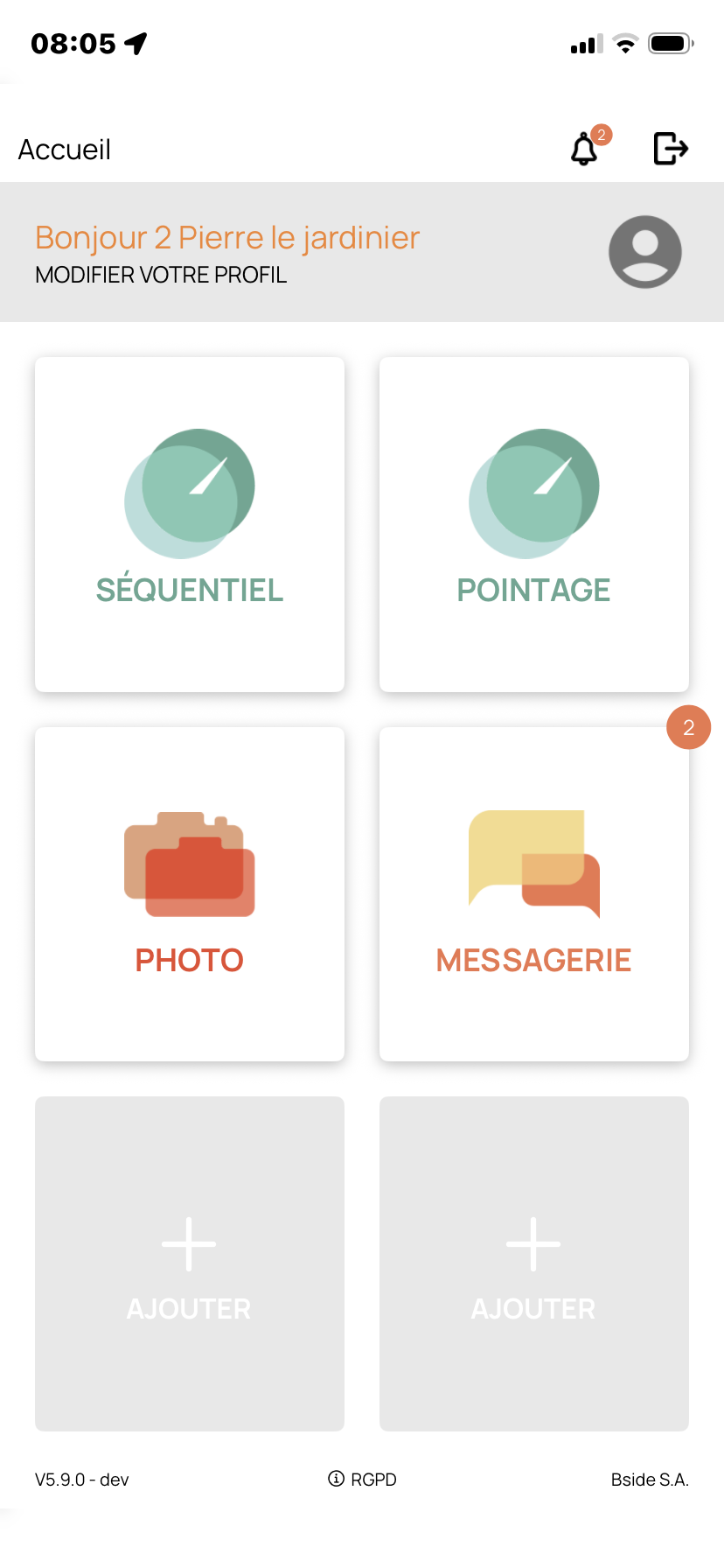Select the SÉQUENTIEL label text
Image resolution: width=724 pixels, height=1568 pixels.
coord(189,589)
